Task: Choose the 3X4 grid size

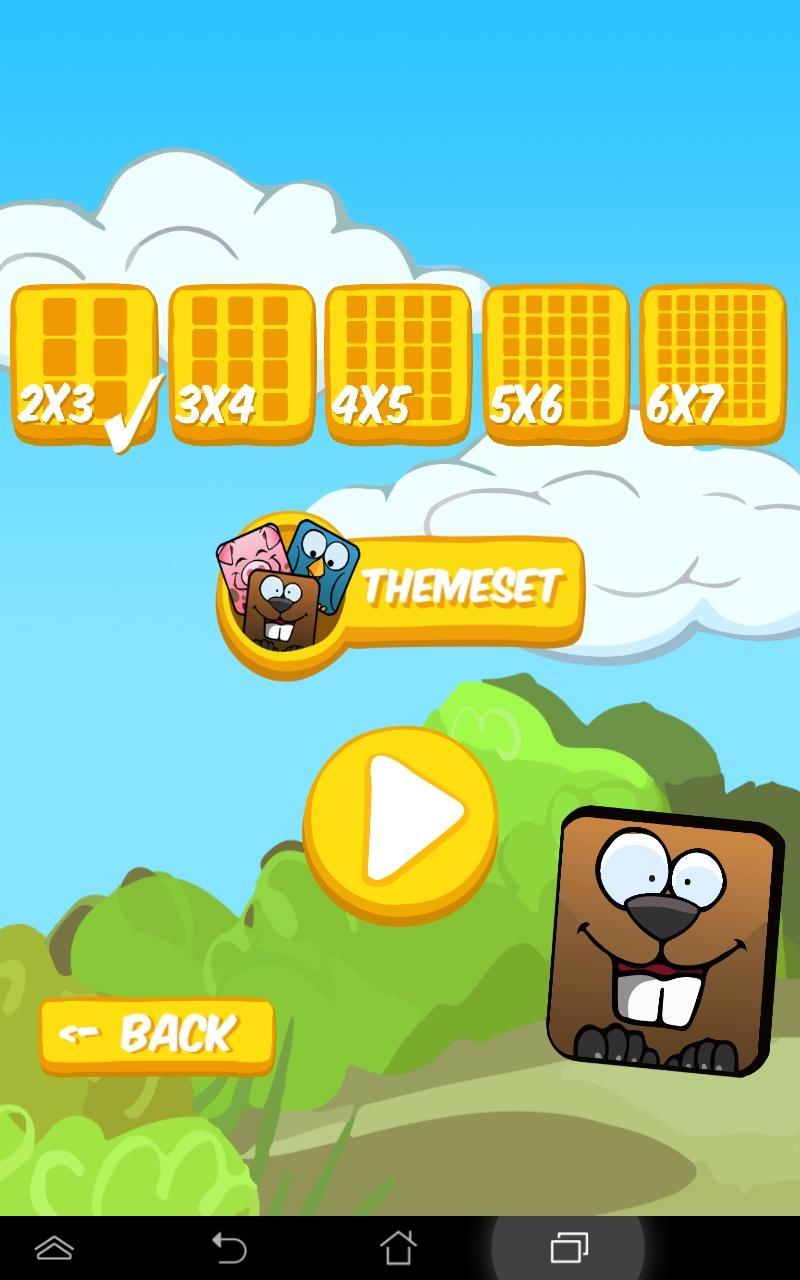Action: pyautogui.click(x=242, y=364)
